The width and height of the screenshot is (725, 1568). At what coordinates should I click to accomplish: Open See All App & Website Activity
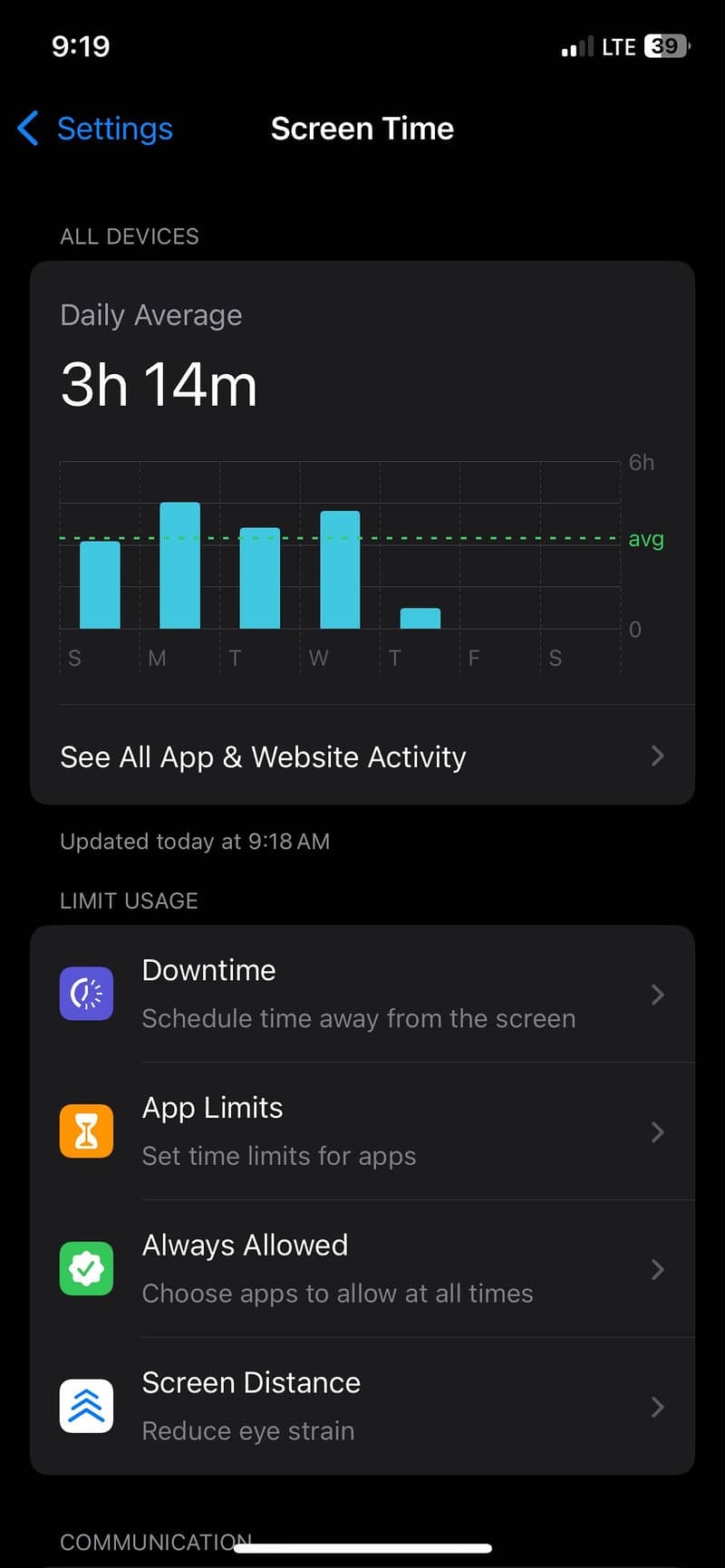362,756
